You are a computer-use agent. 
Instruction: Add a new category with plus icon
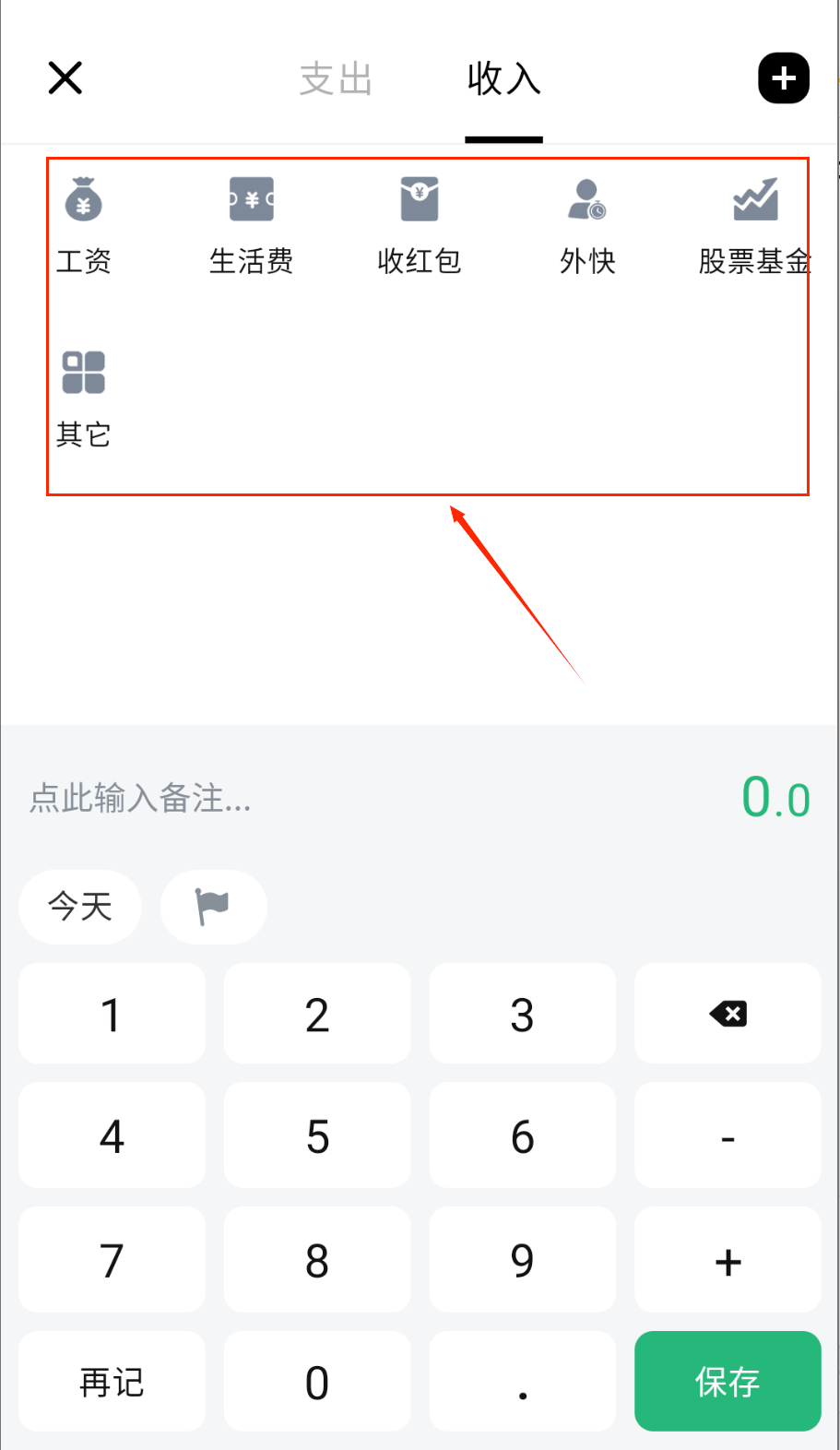coord(783,78)
